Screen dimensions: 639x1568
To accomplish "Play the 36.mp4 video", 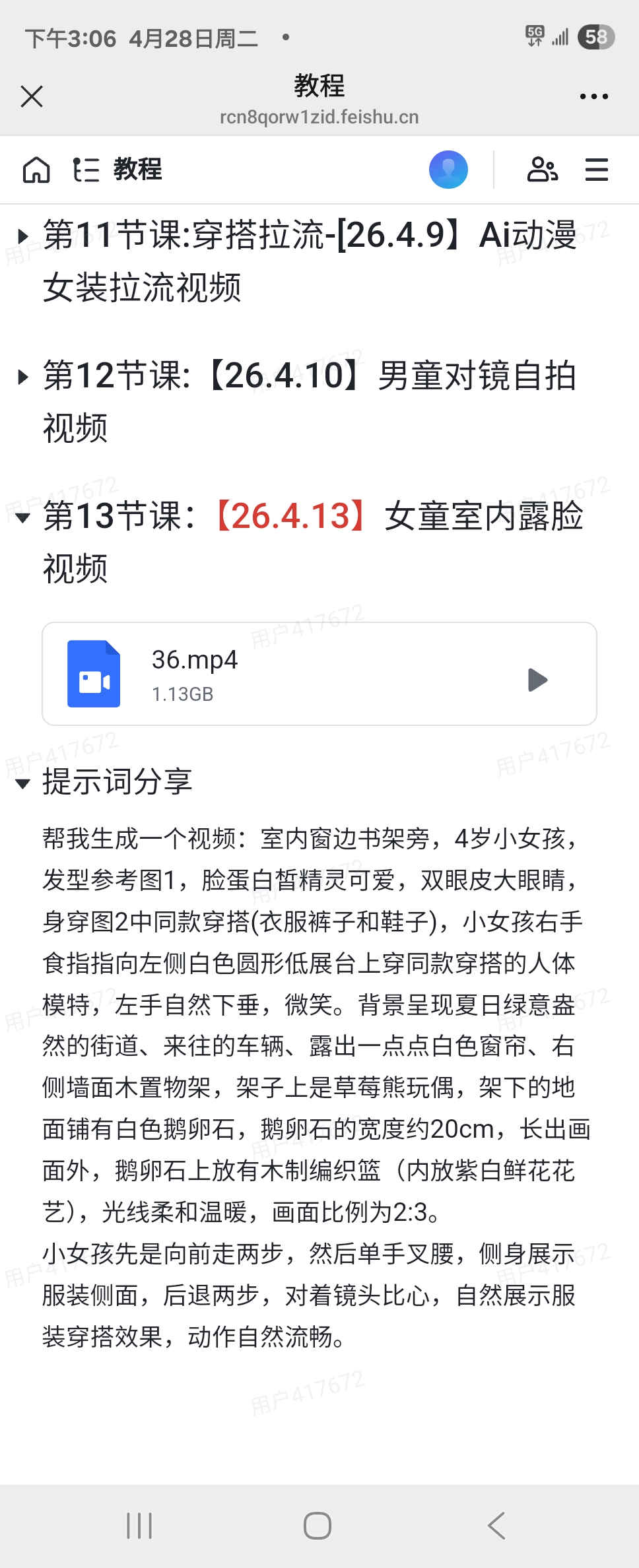I will point(538,680).
